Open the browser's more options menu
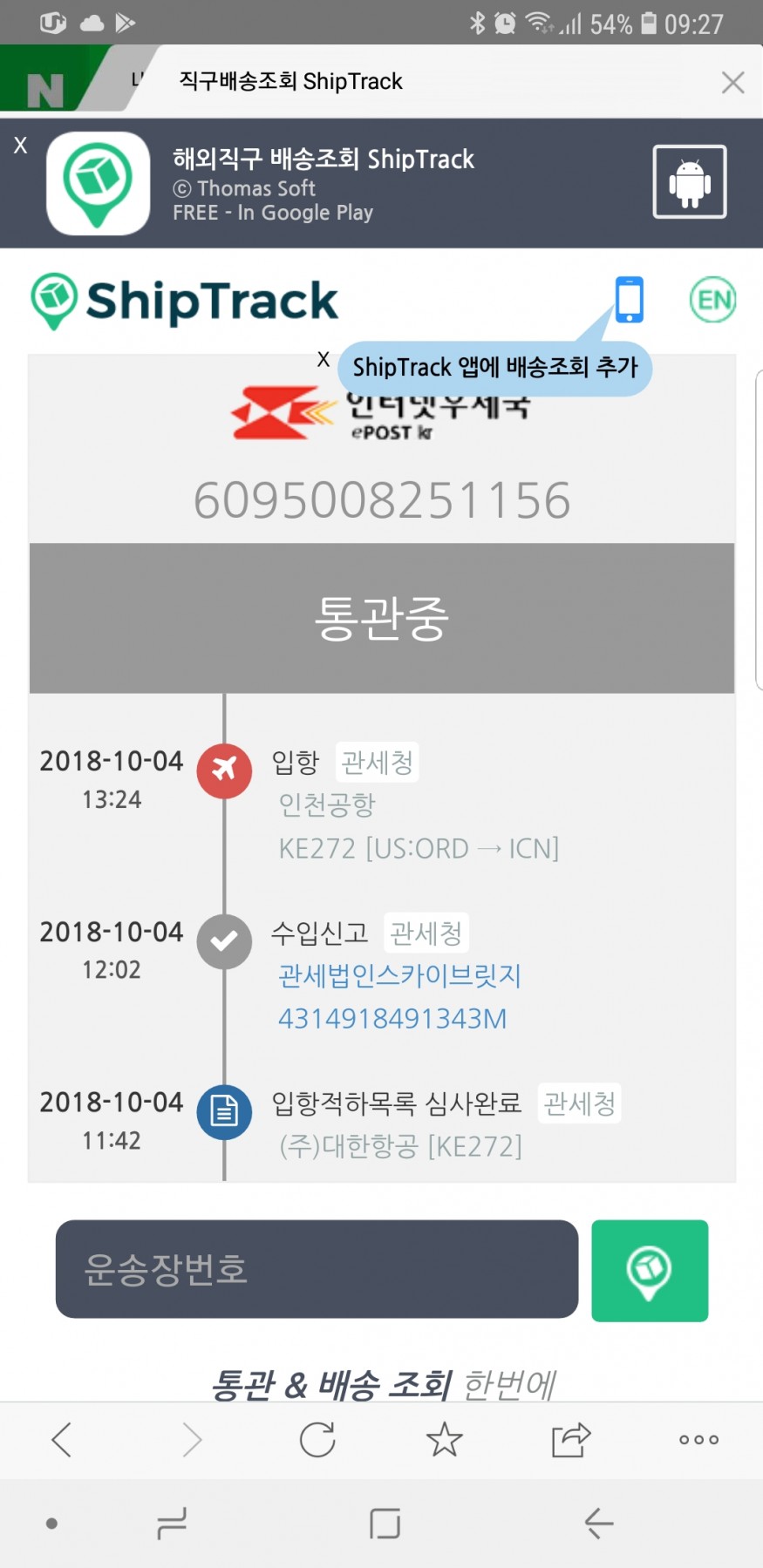Viewport: 763px width, 1568px height. click(x=698, y=1439)
